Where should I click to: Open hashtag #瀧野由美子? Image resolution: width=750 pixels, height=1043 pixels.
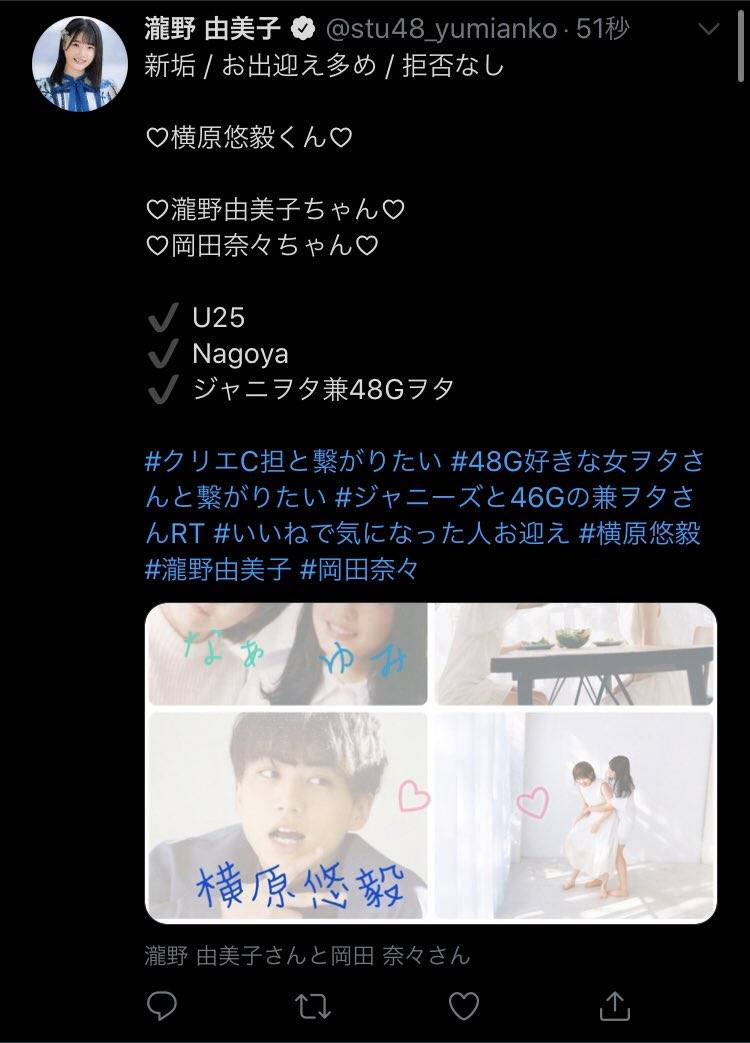(x=218, y=569)
